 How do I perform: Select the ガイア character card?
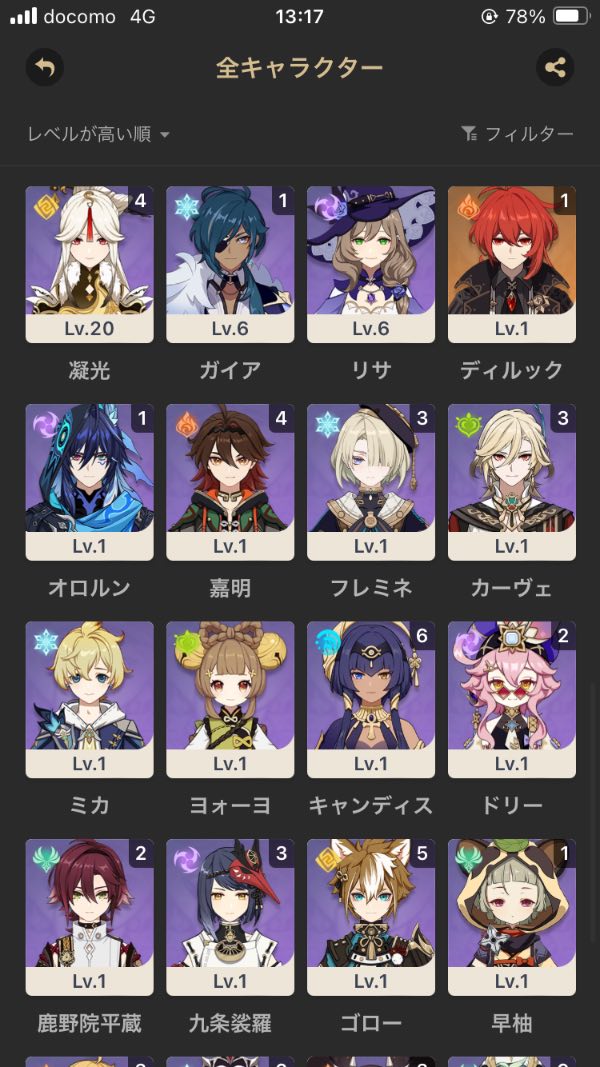230,263
